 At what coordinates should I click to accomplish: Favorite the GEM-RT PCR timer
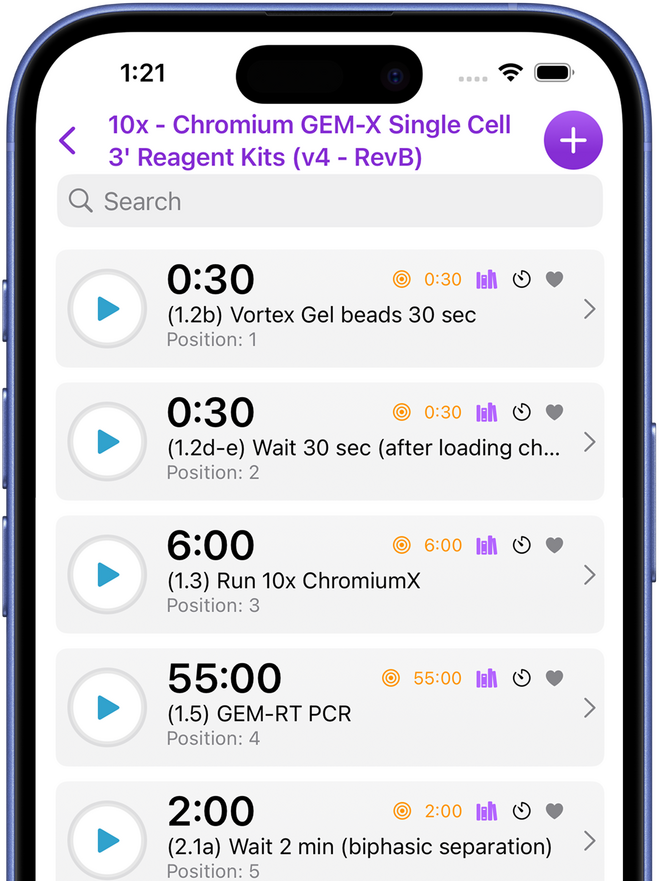555,678
